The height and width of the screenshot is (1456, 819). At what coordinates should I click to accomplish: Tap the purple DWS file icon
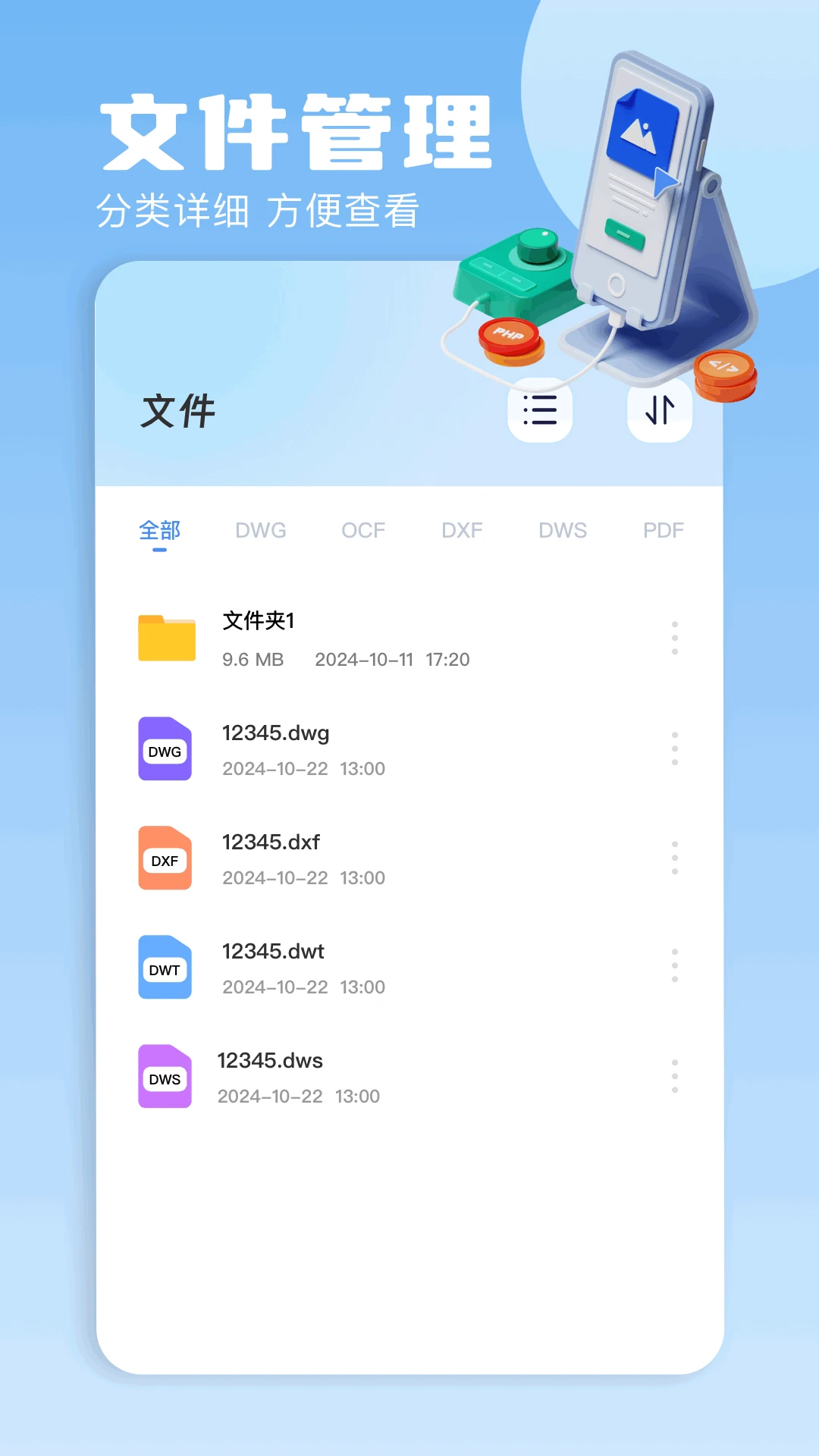click(165, 1077)
